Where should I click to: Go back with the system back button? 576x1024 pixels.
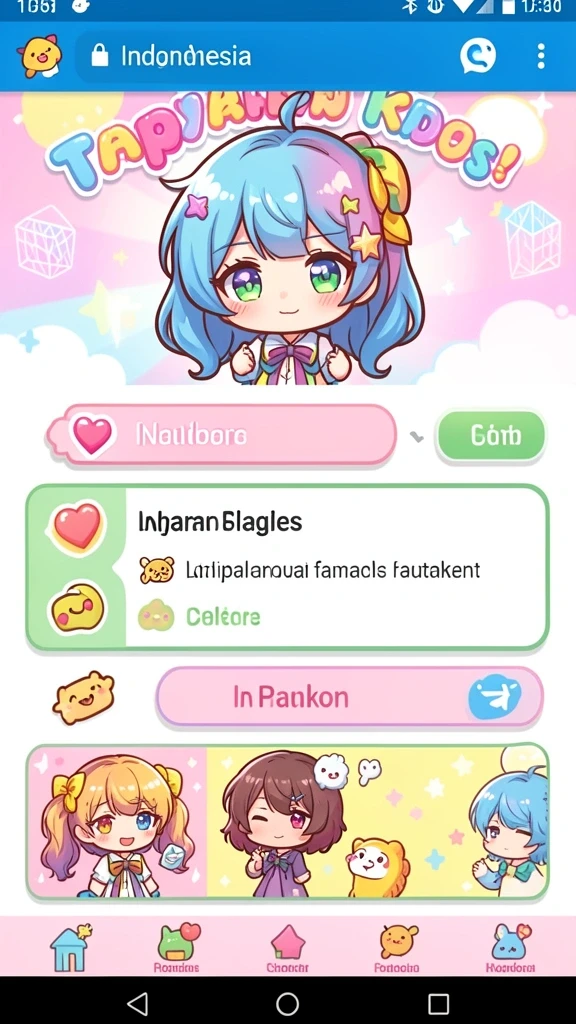(x=136, y=1003)
